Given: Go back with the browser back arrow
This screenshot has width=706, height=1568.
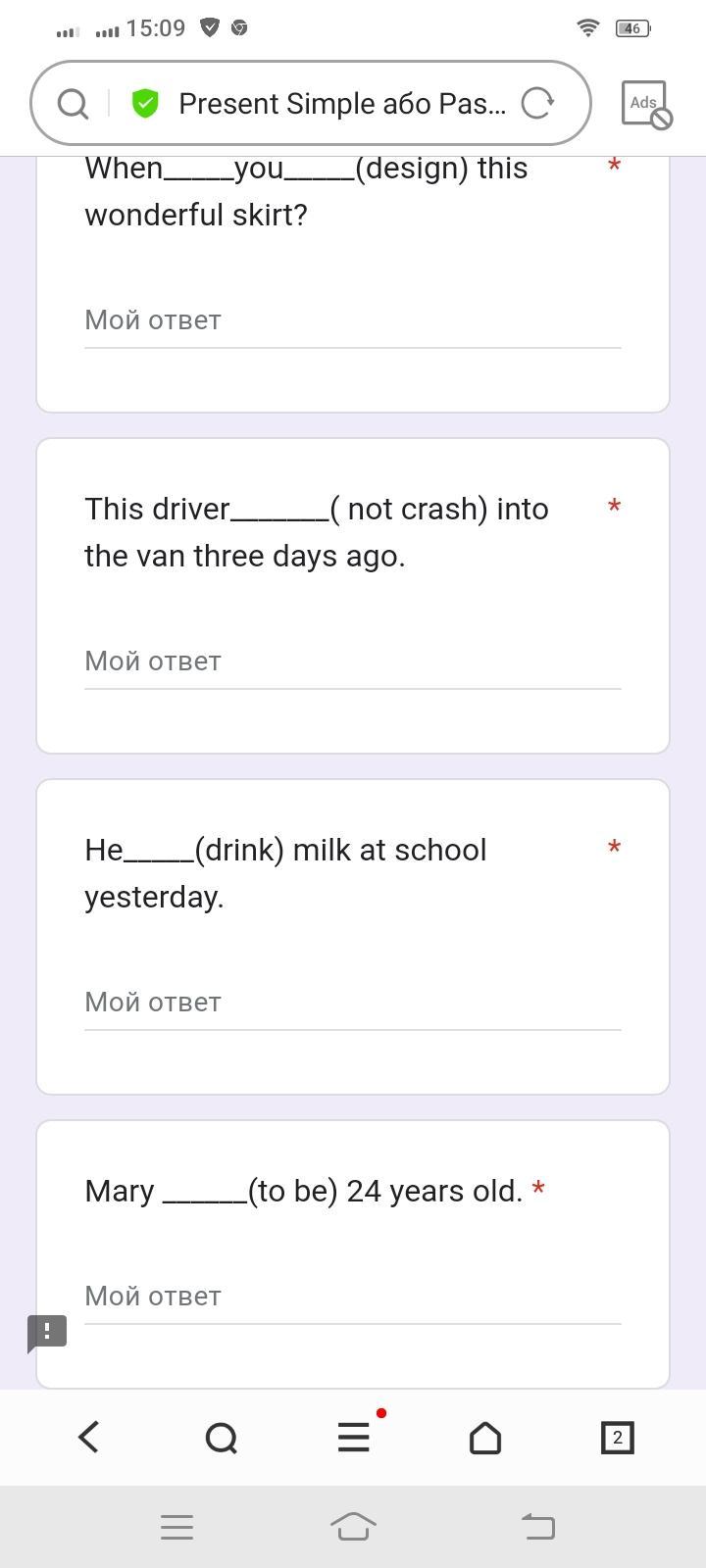Looking at the screenshot, I should point(88,1438).
